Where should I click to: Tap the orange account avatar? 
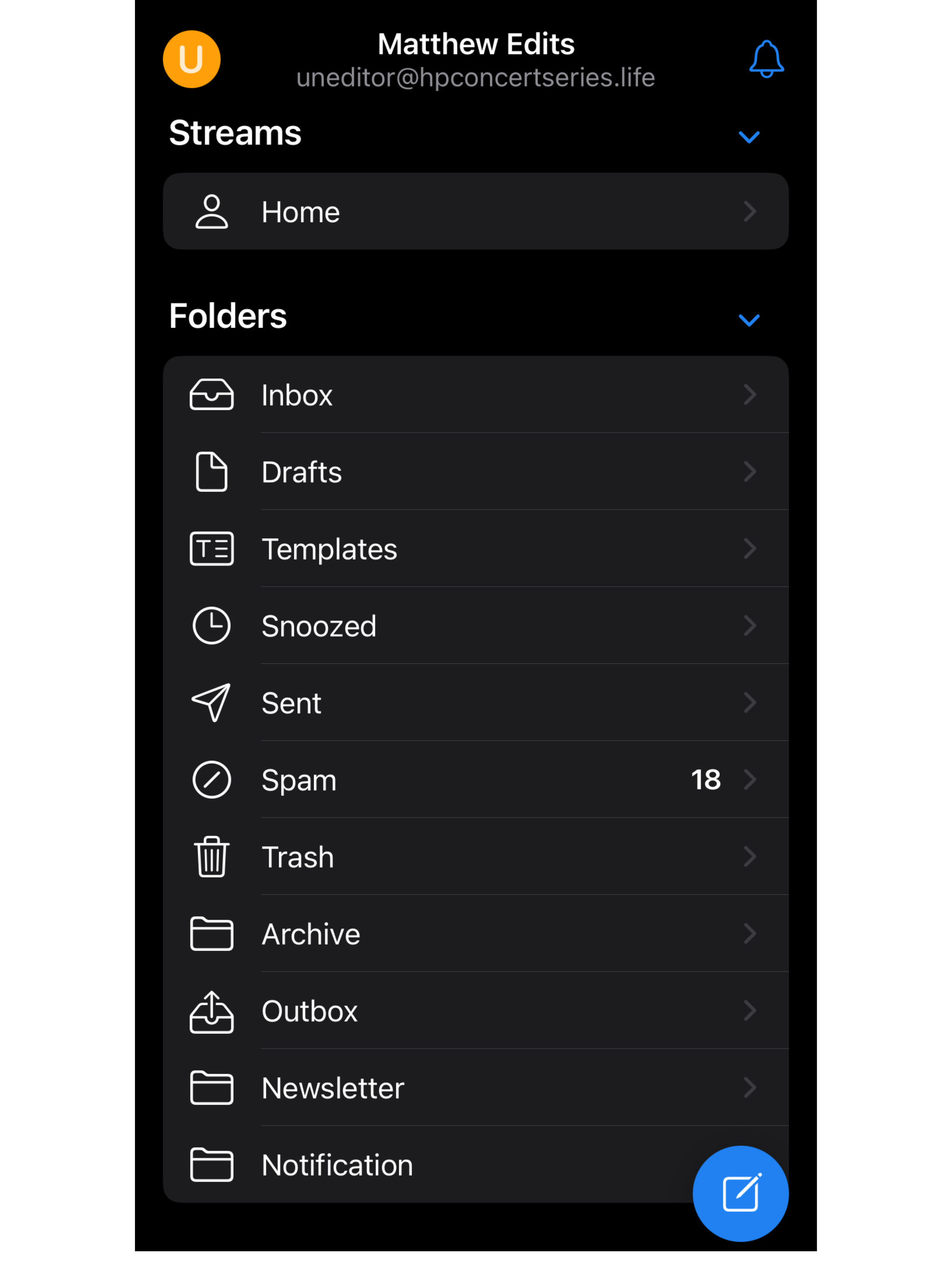tap(192, 59)
